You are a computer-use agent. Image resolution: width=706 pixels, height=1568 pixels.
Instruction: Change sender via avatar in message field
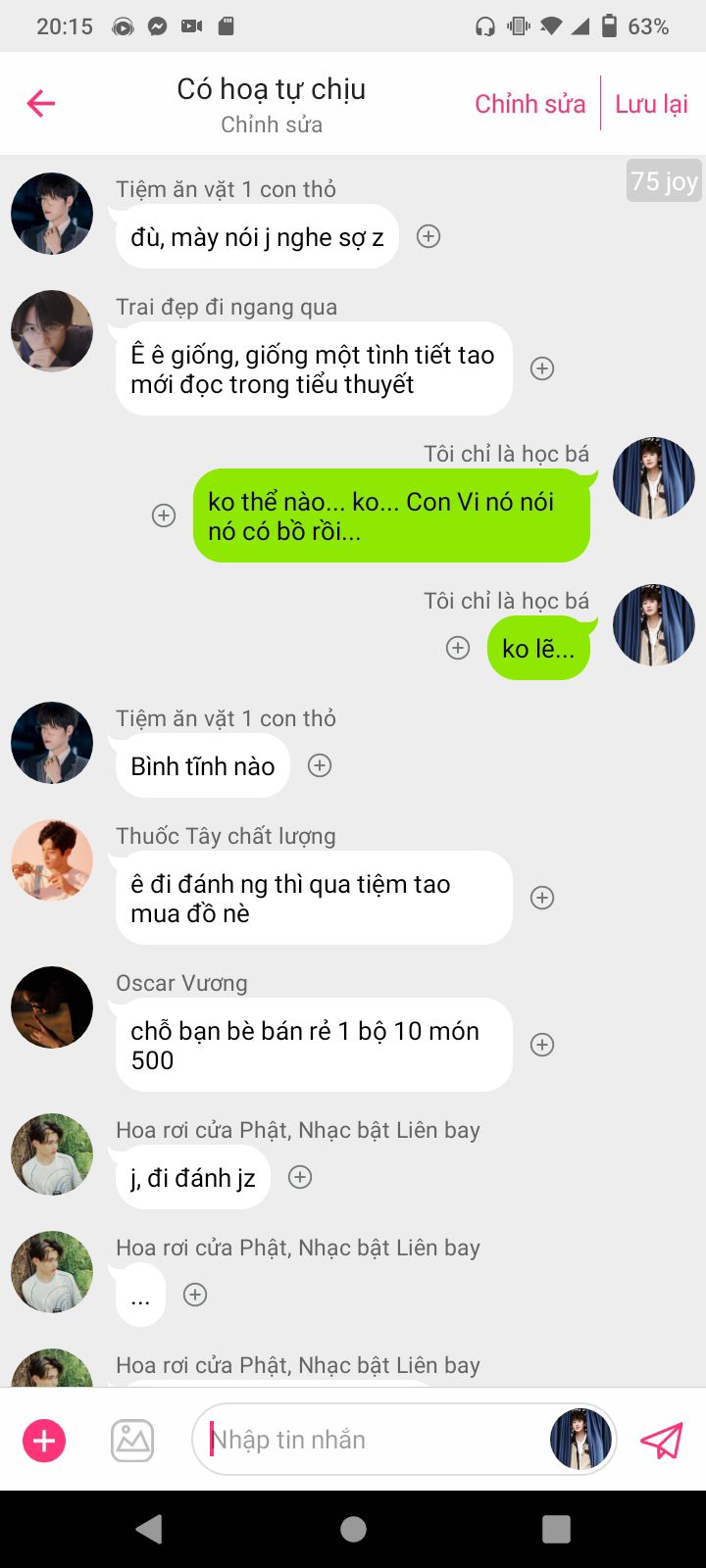pos(580,1440)
